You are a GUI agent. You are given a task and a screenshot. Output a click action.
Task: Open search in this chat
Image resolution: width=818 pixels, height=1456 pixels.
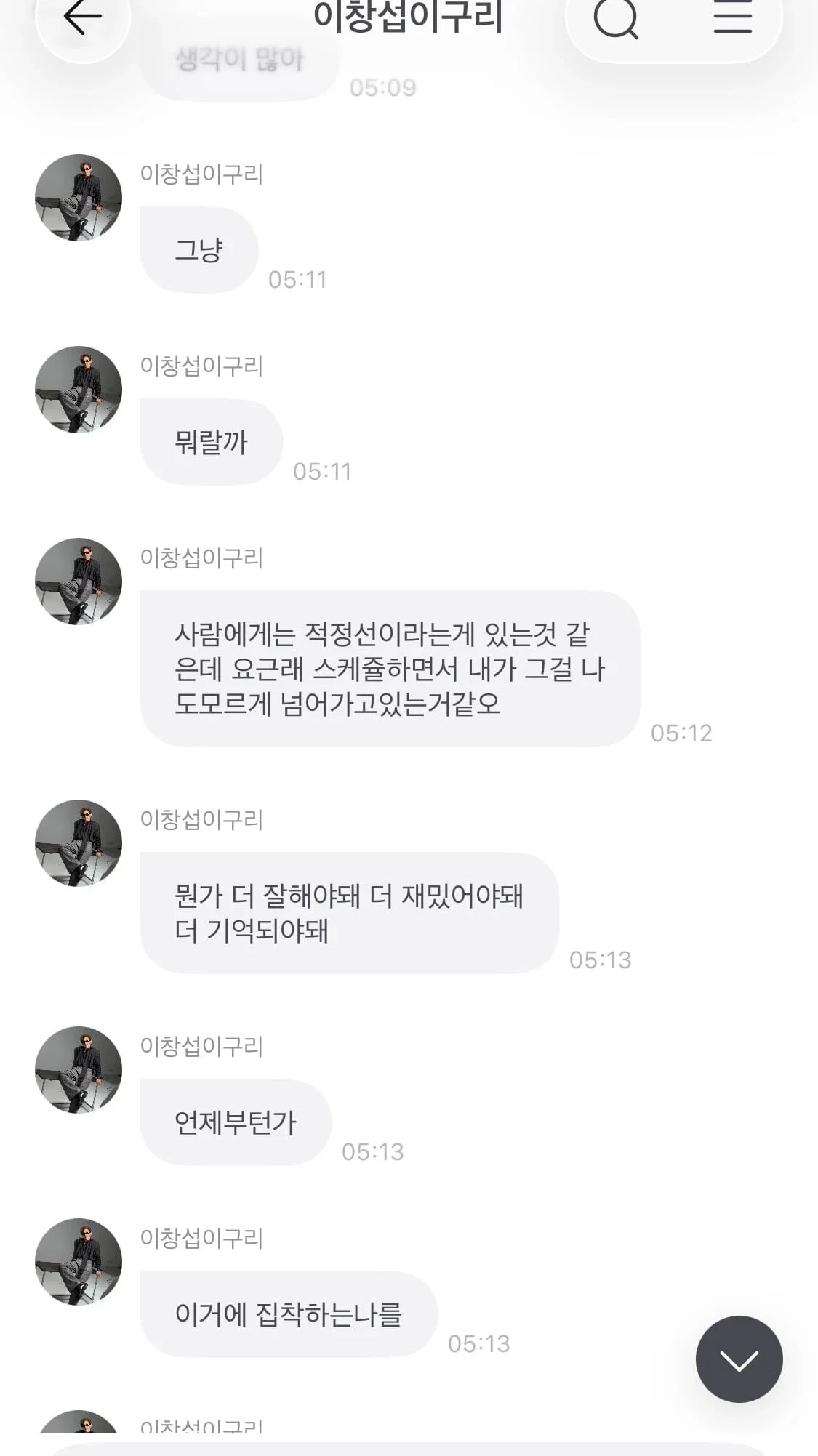coord(616,18)
